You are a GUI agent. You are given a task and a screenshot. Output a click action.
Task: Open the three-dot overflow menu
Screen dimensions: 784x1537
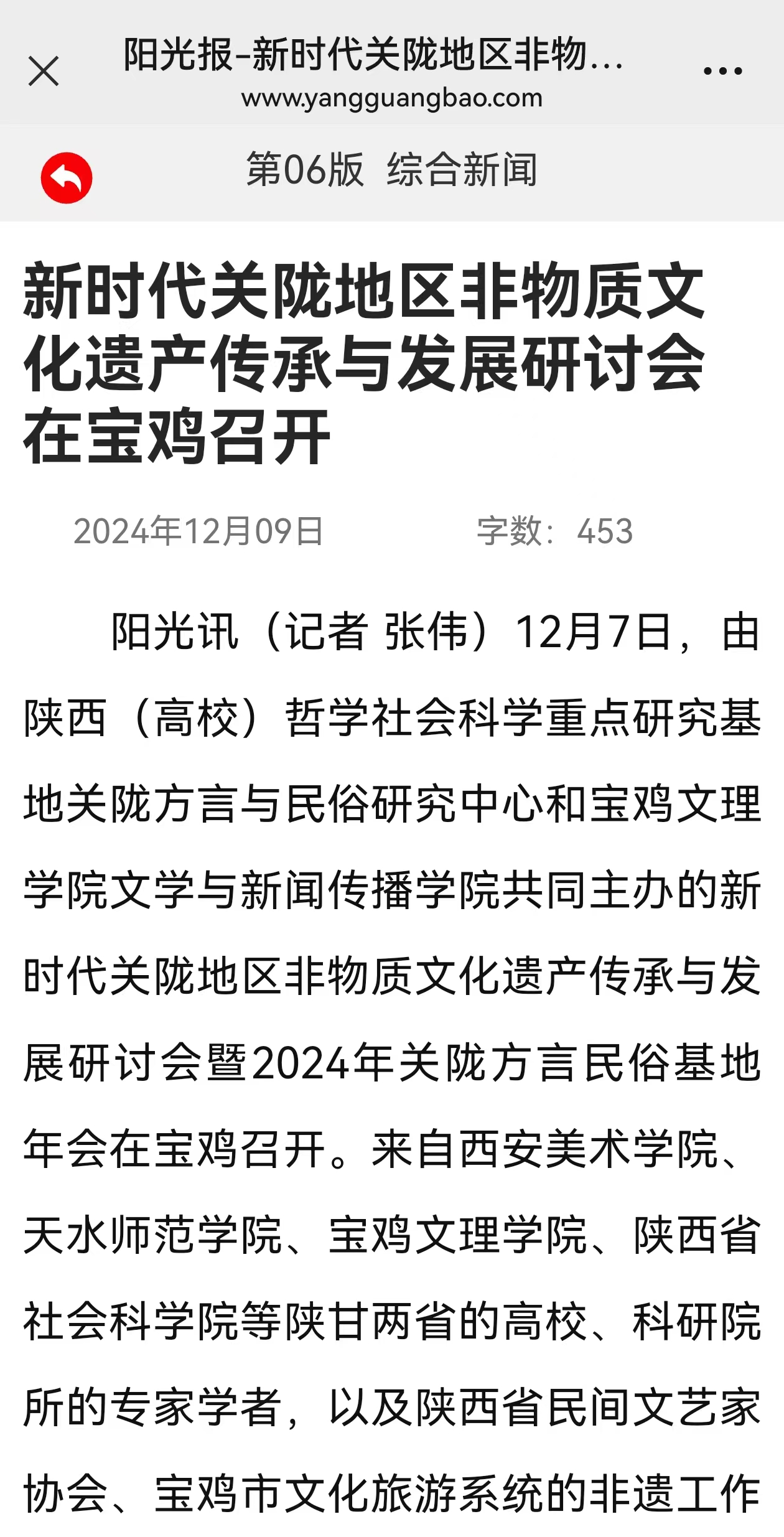tap(722, 71)
